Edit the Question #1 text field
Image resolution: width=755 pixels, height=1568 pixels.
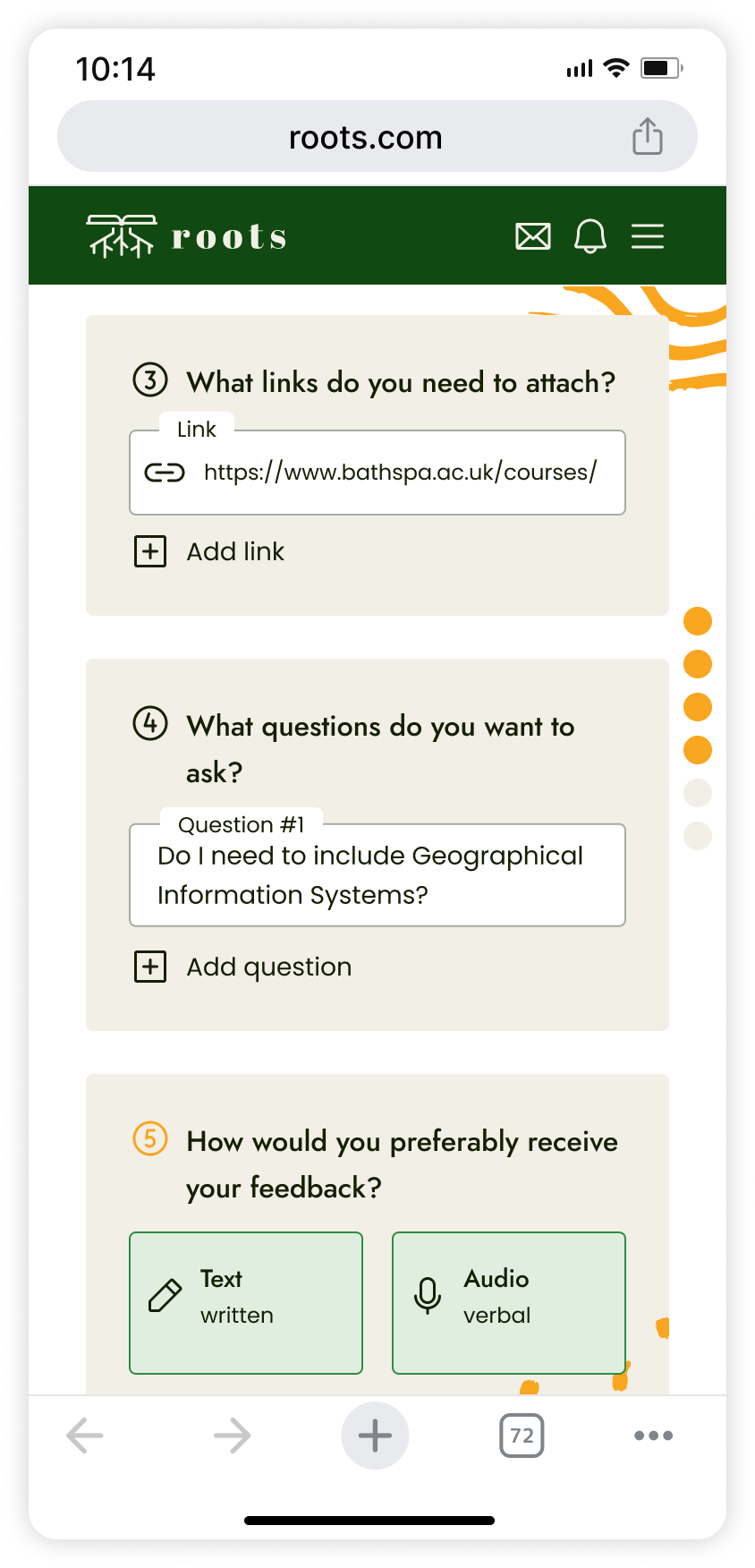tap(377, 875)
